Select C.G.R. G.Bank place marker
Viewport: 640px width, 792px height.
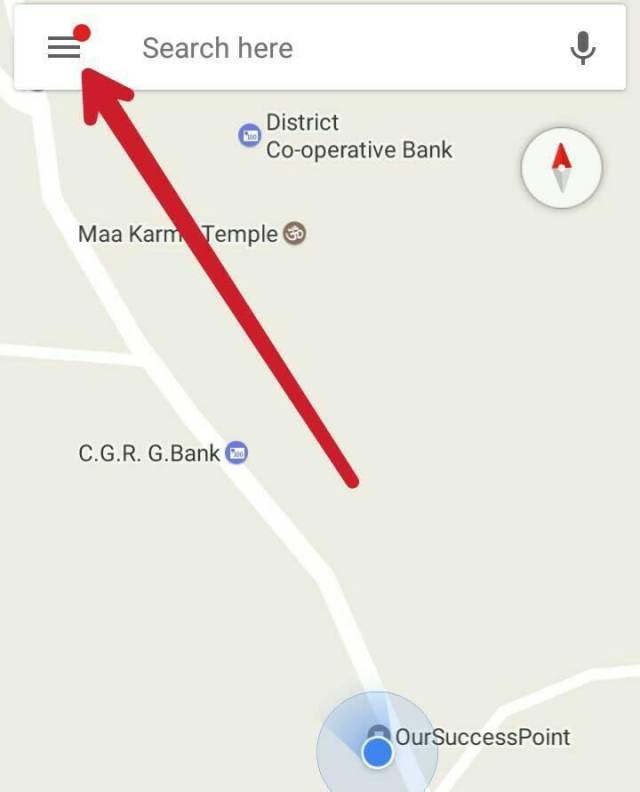click(x=236, y=453)
